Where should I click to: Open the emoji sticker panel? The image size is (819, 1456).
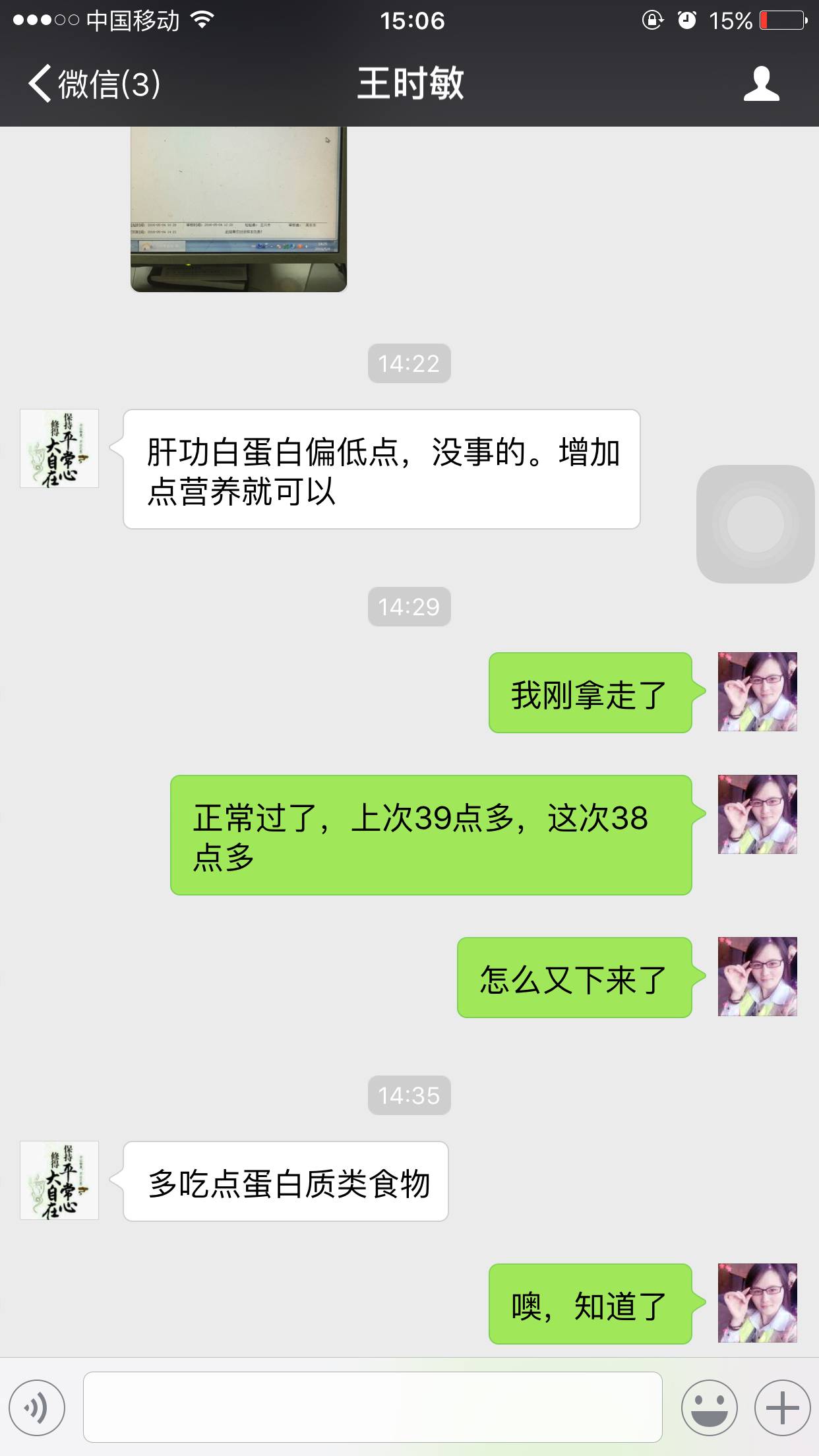click(709, 1407)
